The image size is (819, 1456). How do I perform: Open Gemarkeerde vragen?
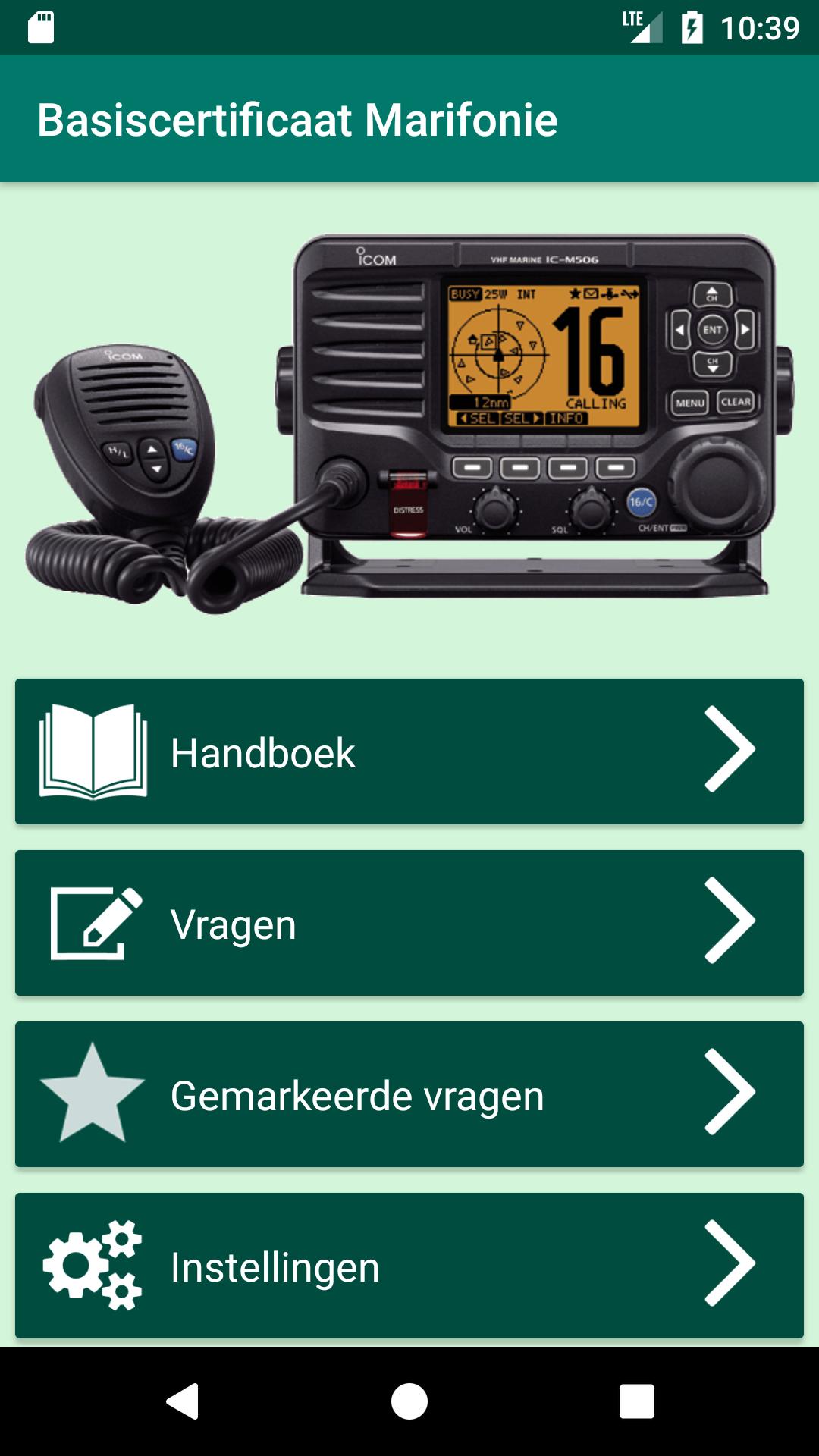[x=409, y=1094]
